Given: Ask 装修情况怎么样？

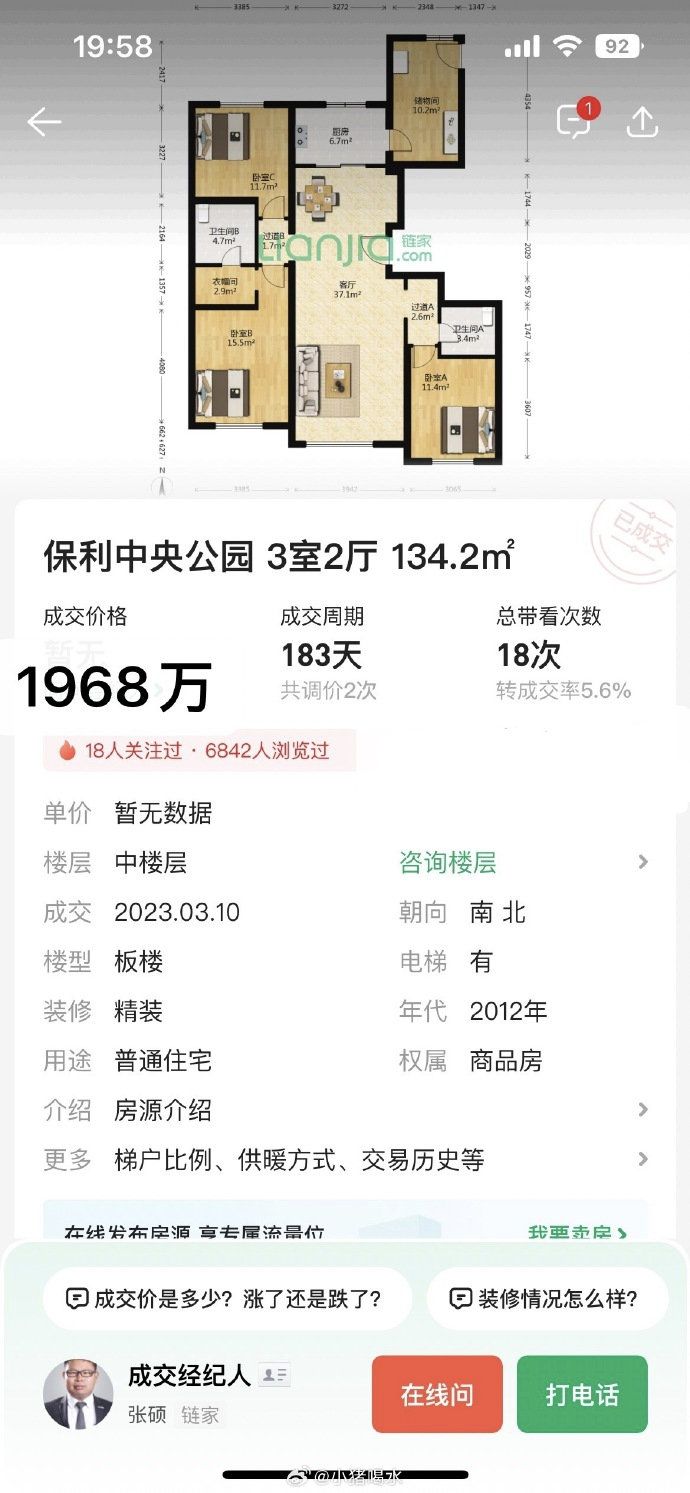Looking at the screenshot, I should point(547,1299).
